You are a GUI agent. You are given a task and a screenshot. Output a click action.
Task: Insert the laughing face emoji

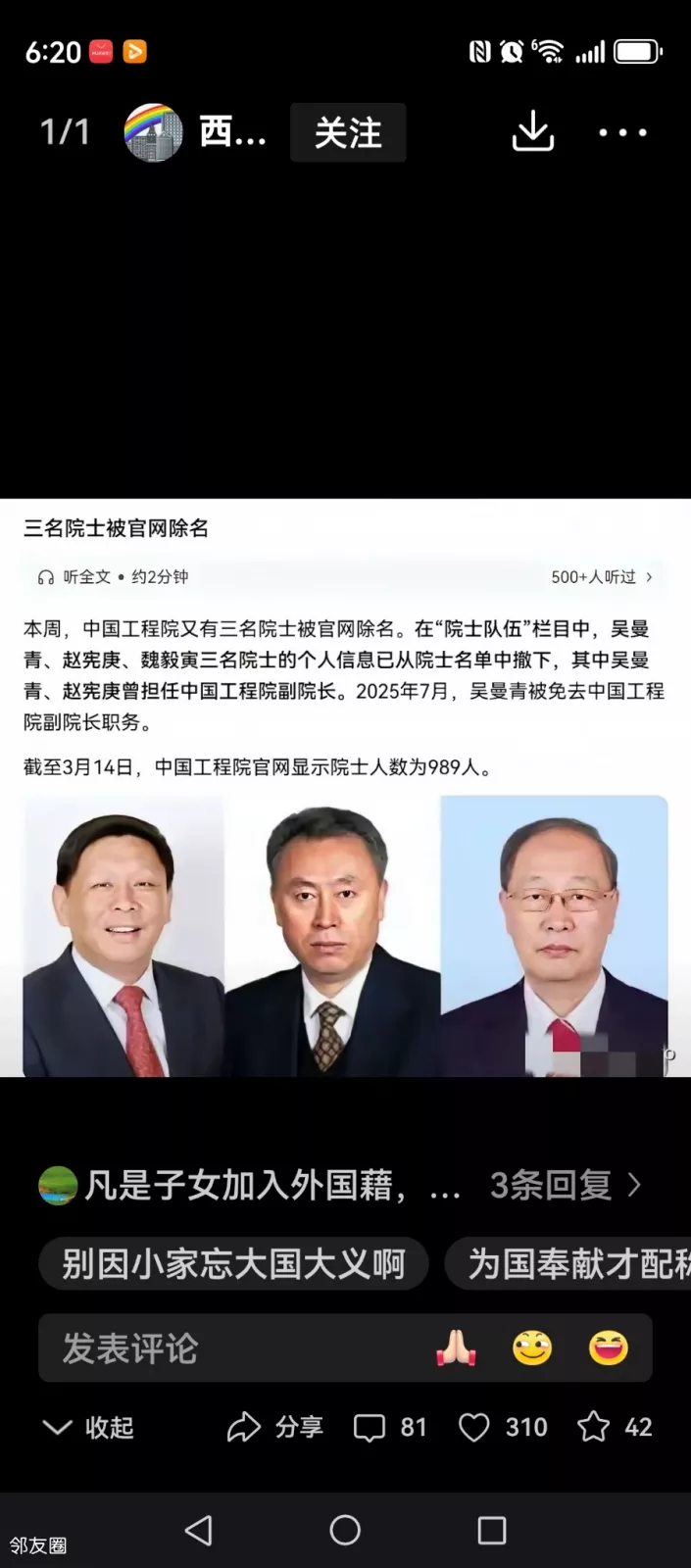point(608,1349)
